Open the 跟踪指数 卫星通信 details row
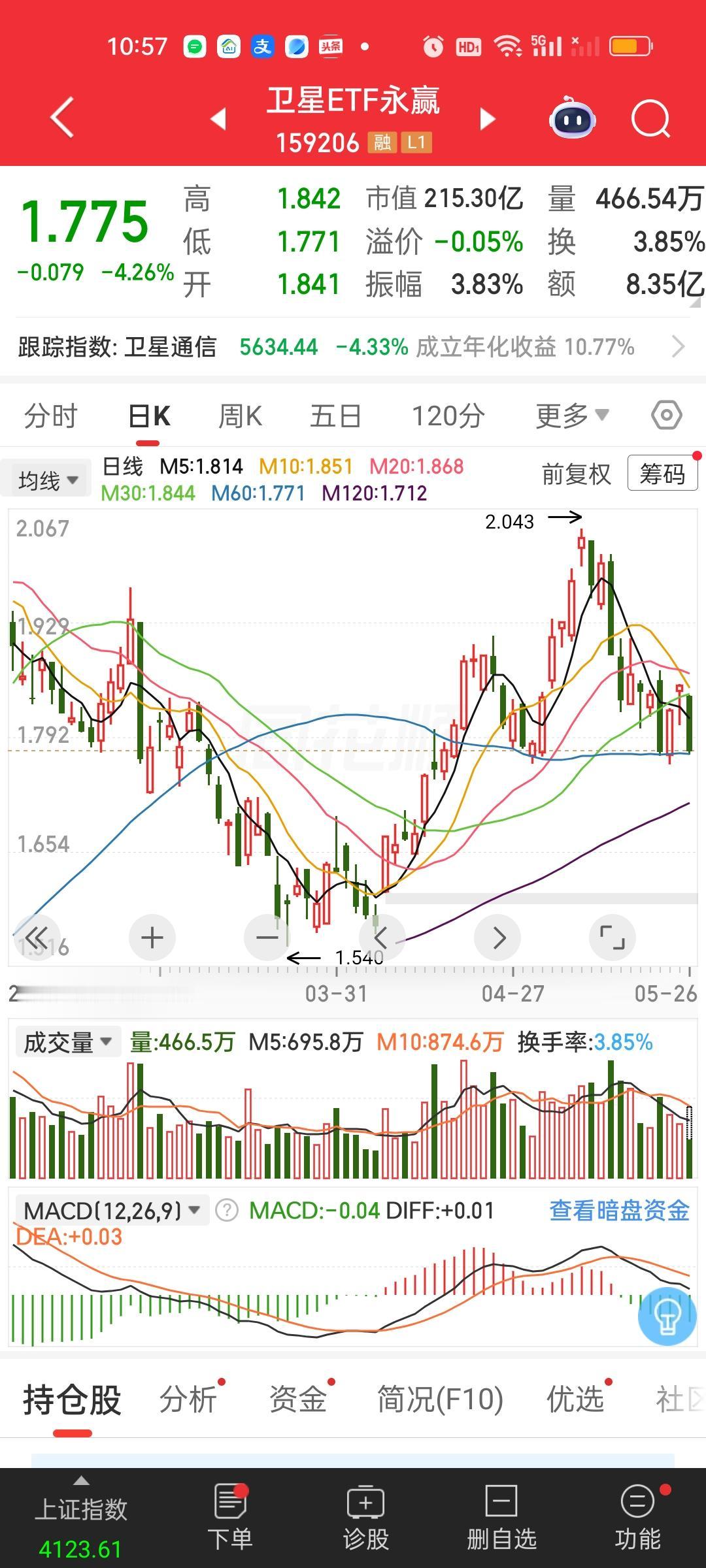706x1568 pixels. [353, 347]
